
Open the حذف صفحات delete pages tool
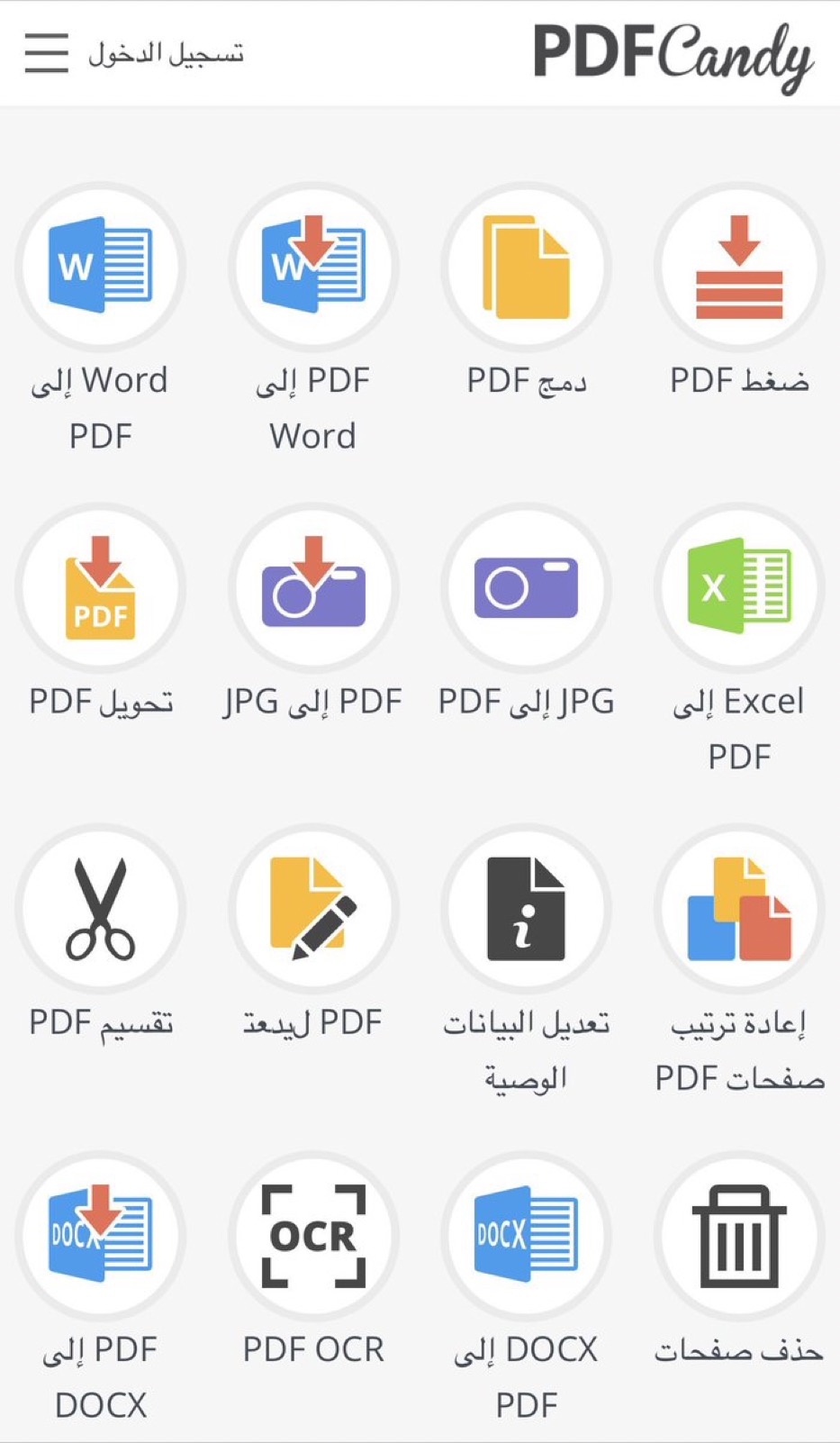tap(739, 1235)
